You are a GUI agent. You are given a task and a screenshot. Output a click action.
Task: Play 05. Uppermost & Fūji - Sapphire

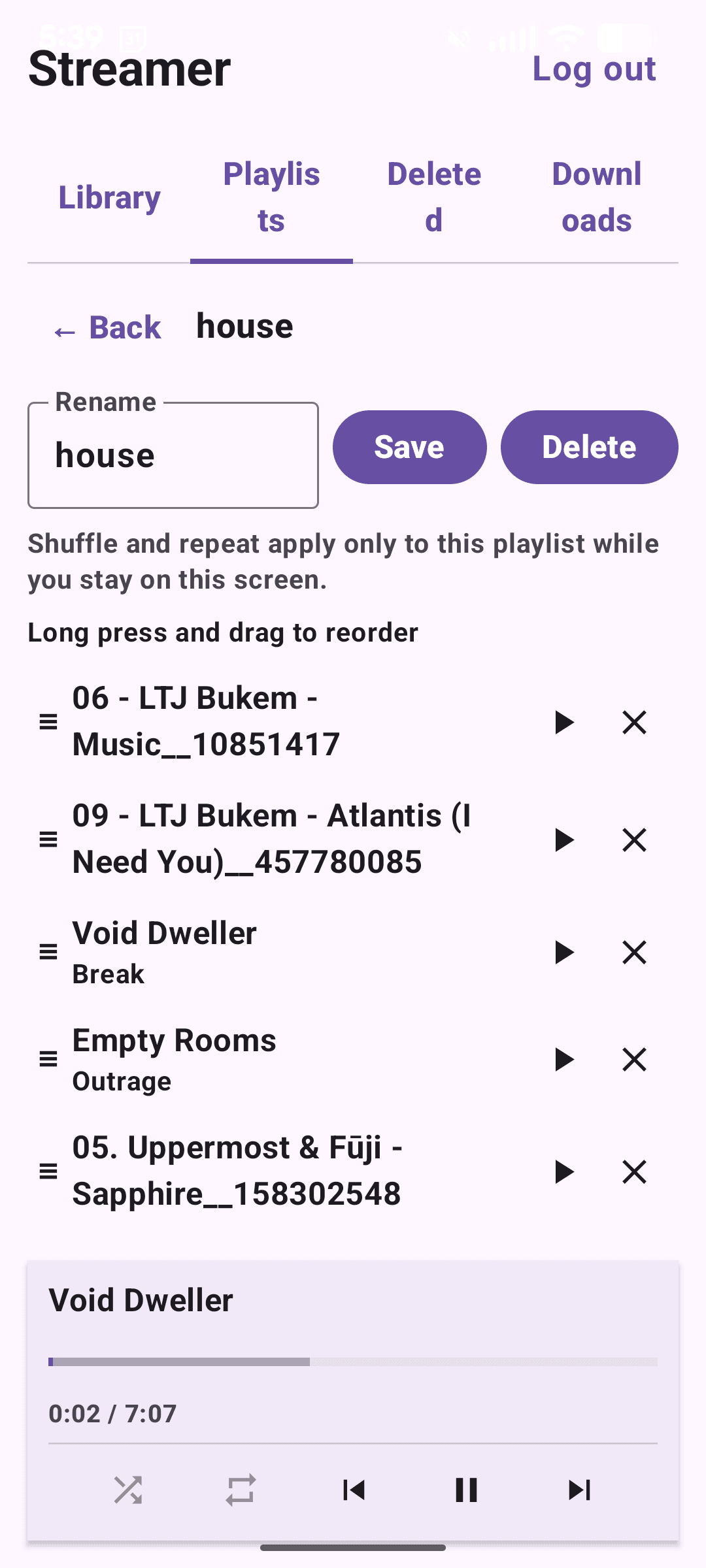(563, 1173)
